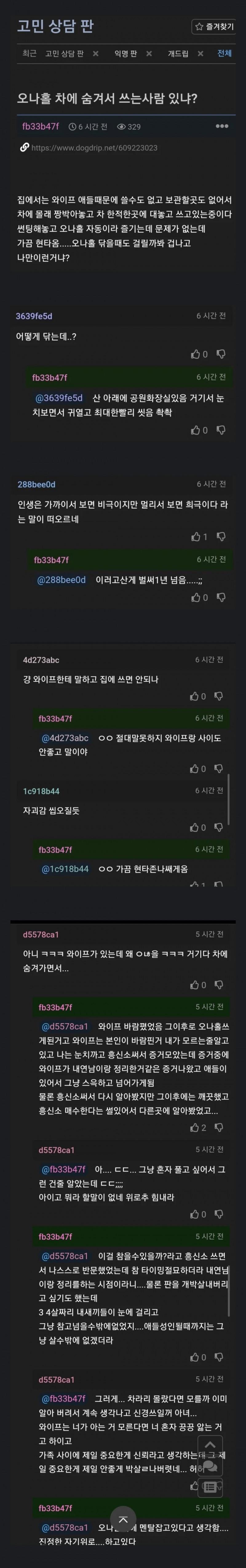Show 전체 recent boards

click(x=225, y=53)
